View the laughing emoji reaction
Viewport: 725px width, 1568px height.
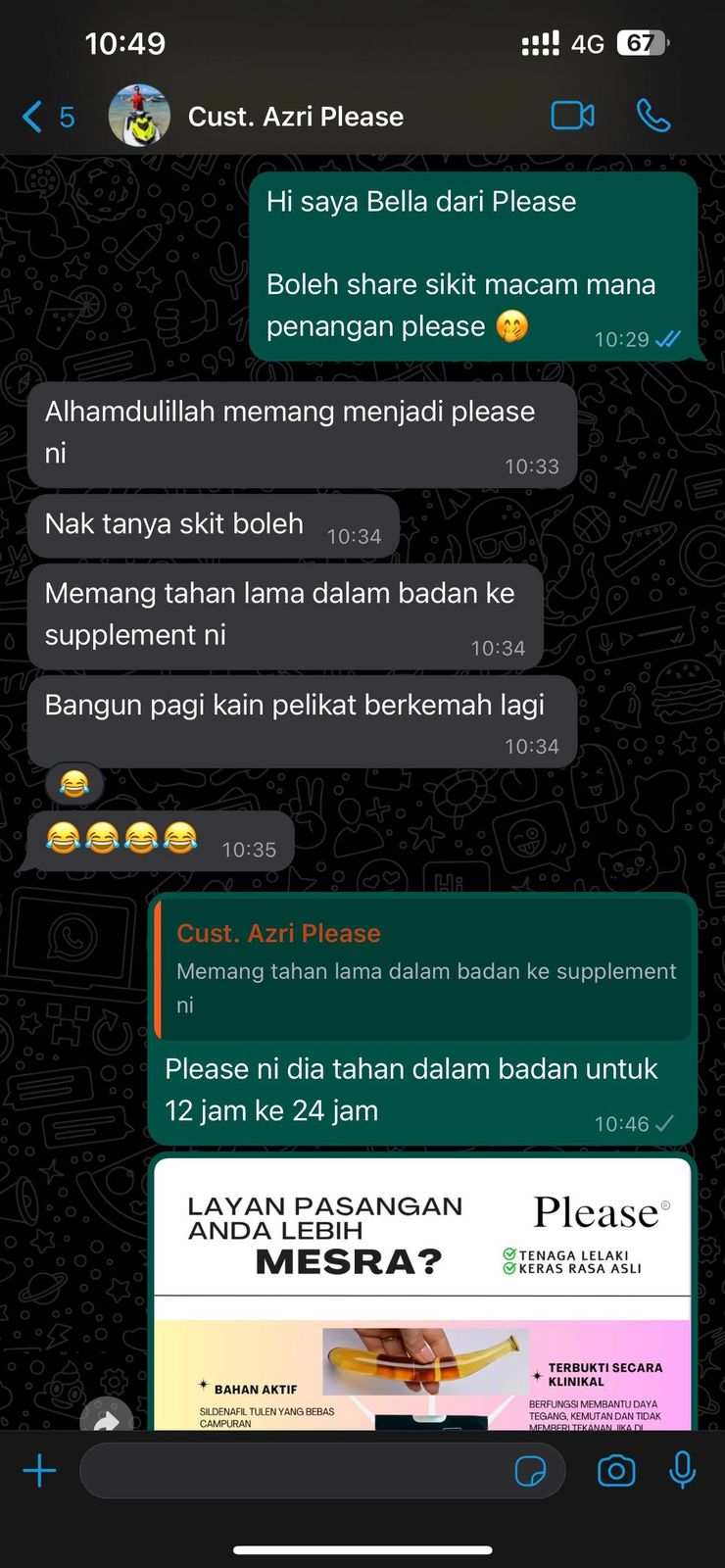[x=74, y=783]
